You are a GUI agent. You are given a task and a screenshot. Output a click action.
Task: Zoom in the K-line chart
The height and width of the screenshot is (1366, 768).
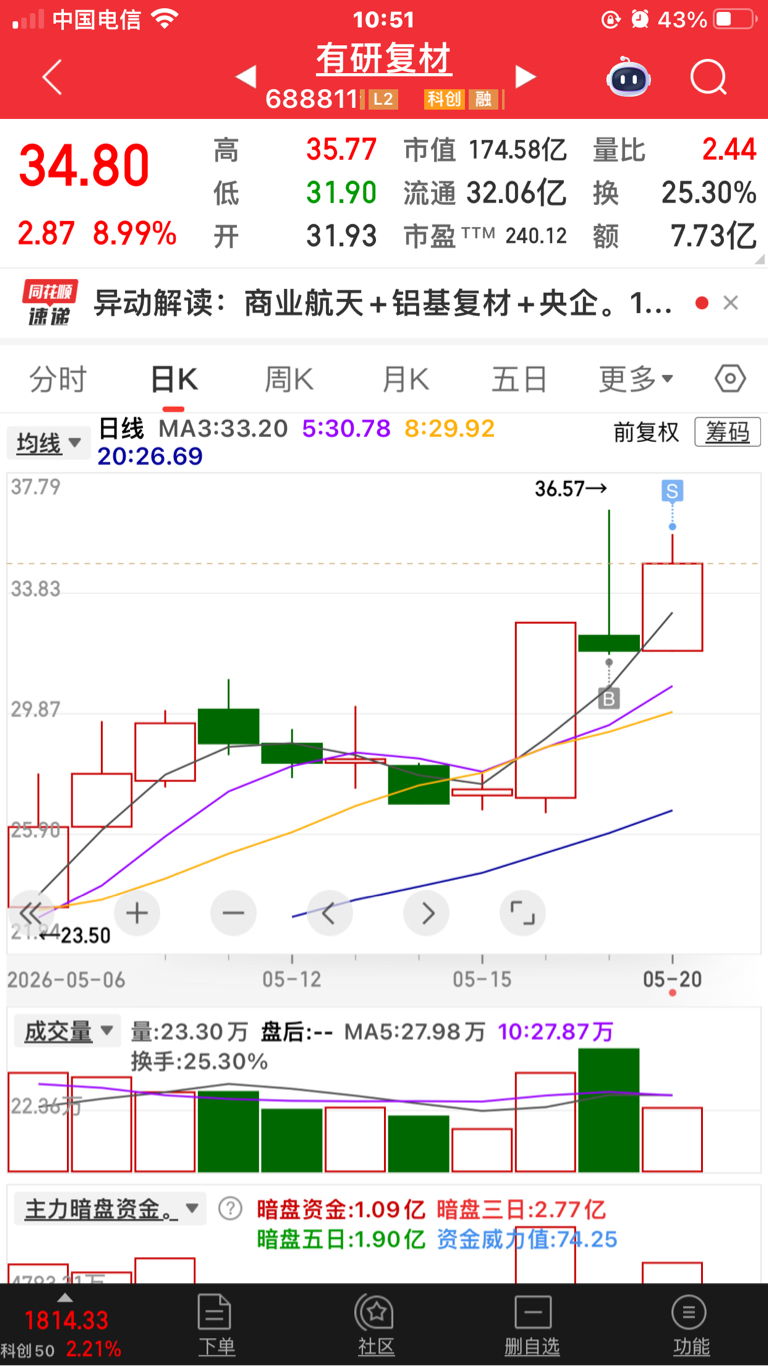tap(137, 913)
